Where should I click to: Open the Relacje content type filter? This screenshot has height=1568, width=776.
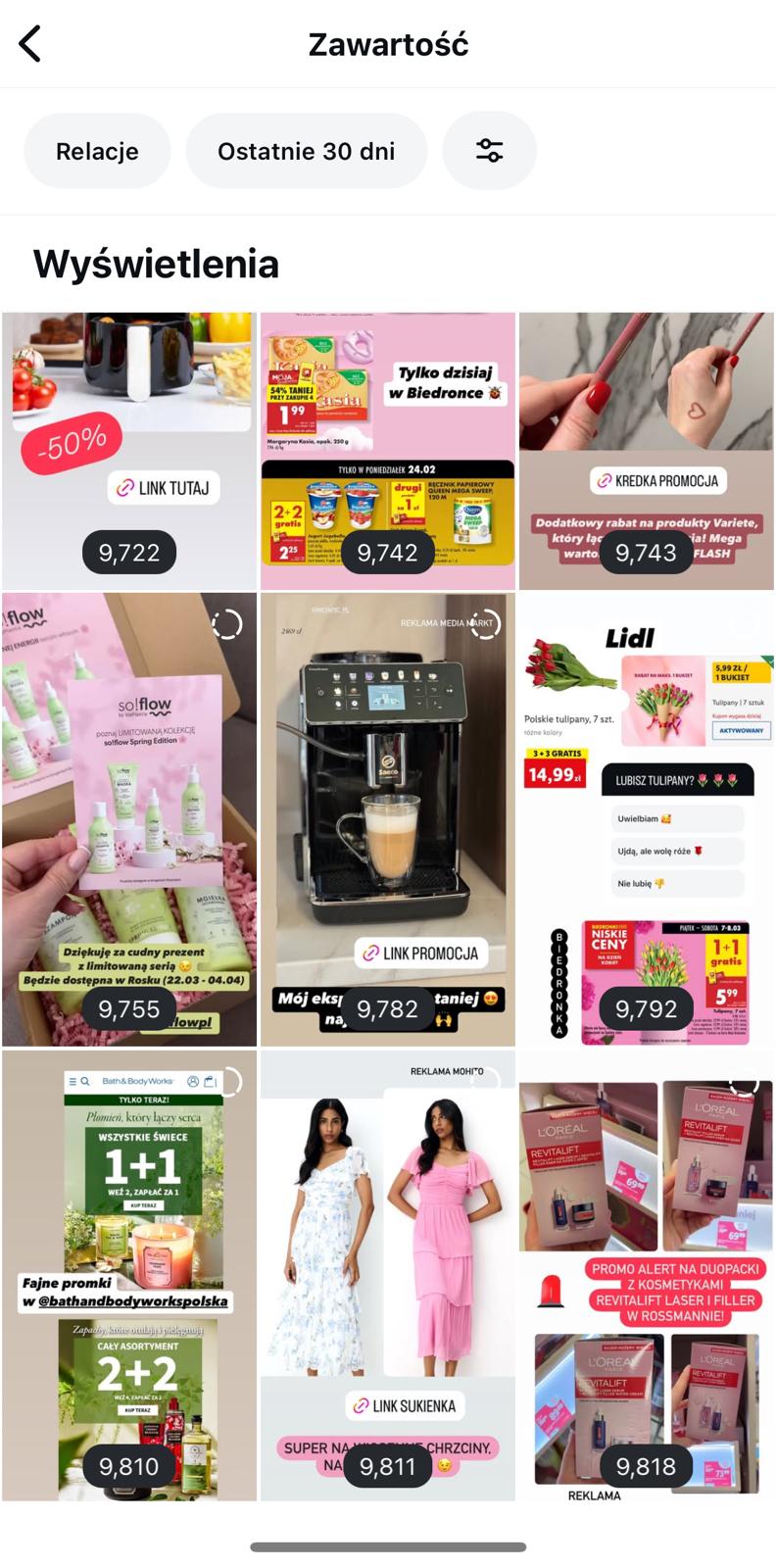[97, 151]
